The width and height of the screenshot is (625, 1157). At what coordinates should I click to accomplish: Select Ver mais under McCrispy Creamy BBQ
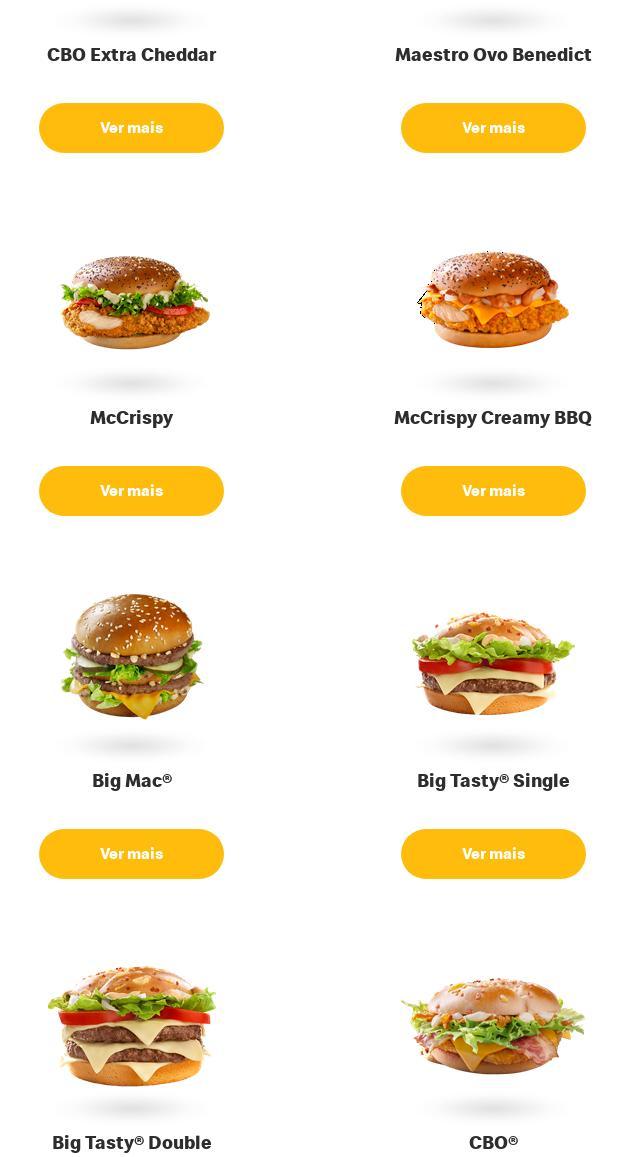coord(493,491)
